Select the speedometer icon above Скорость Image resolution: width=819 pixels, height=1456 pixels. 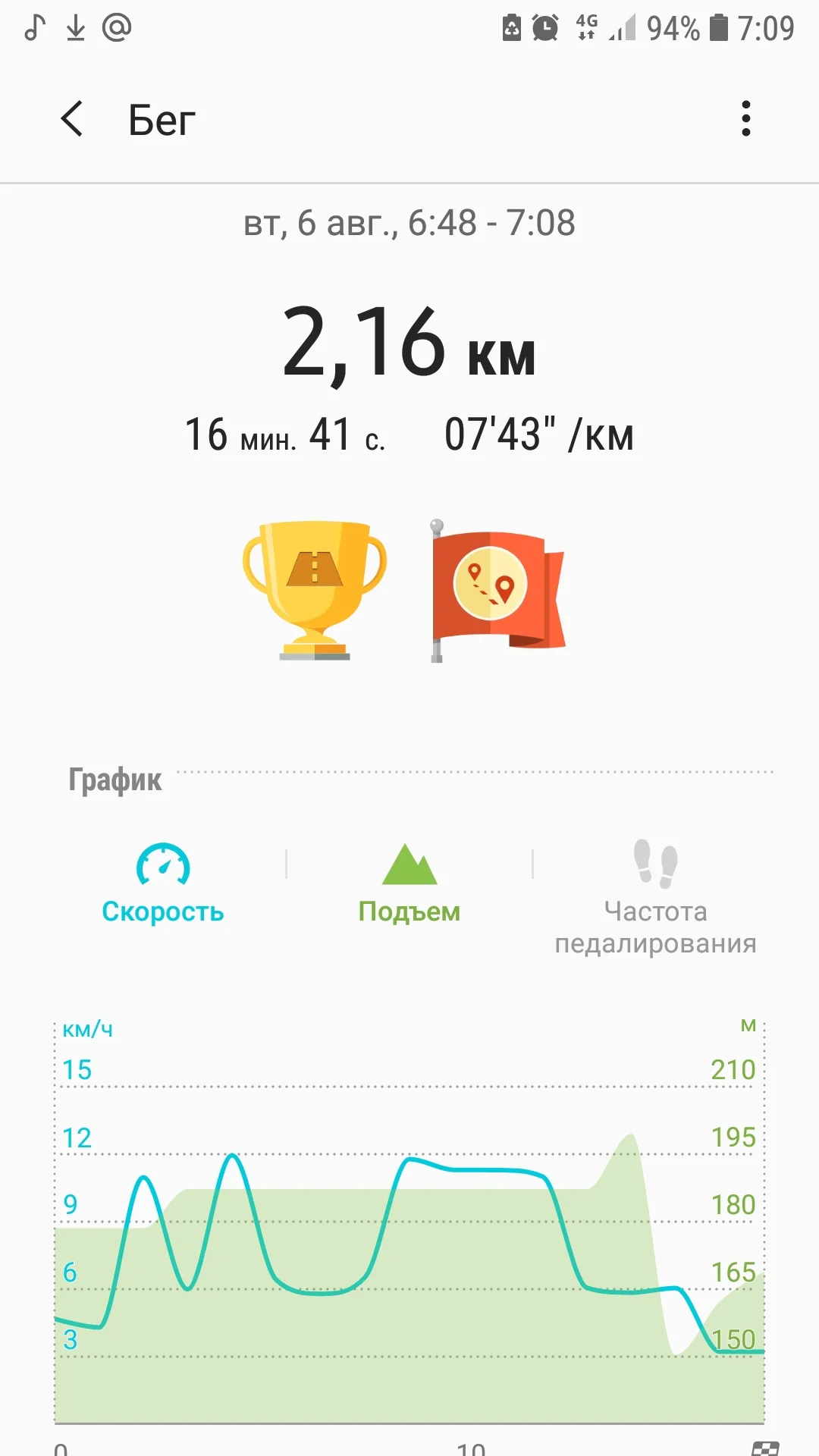pyautogui.click(x=163, y=864)
